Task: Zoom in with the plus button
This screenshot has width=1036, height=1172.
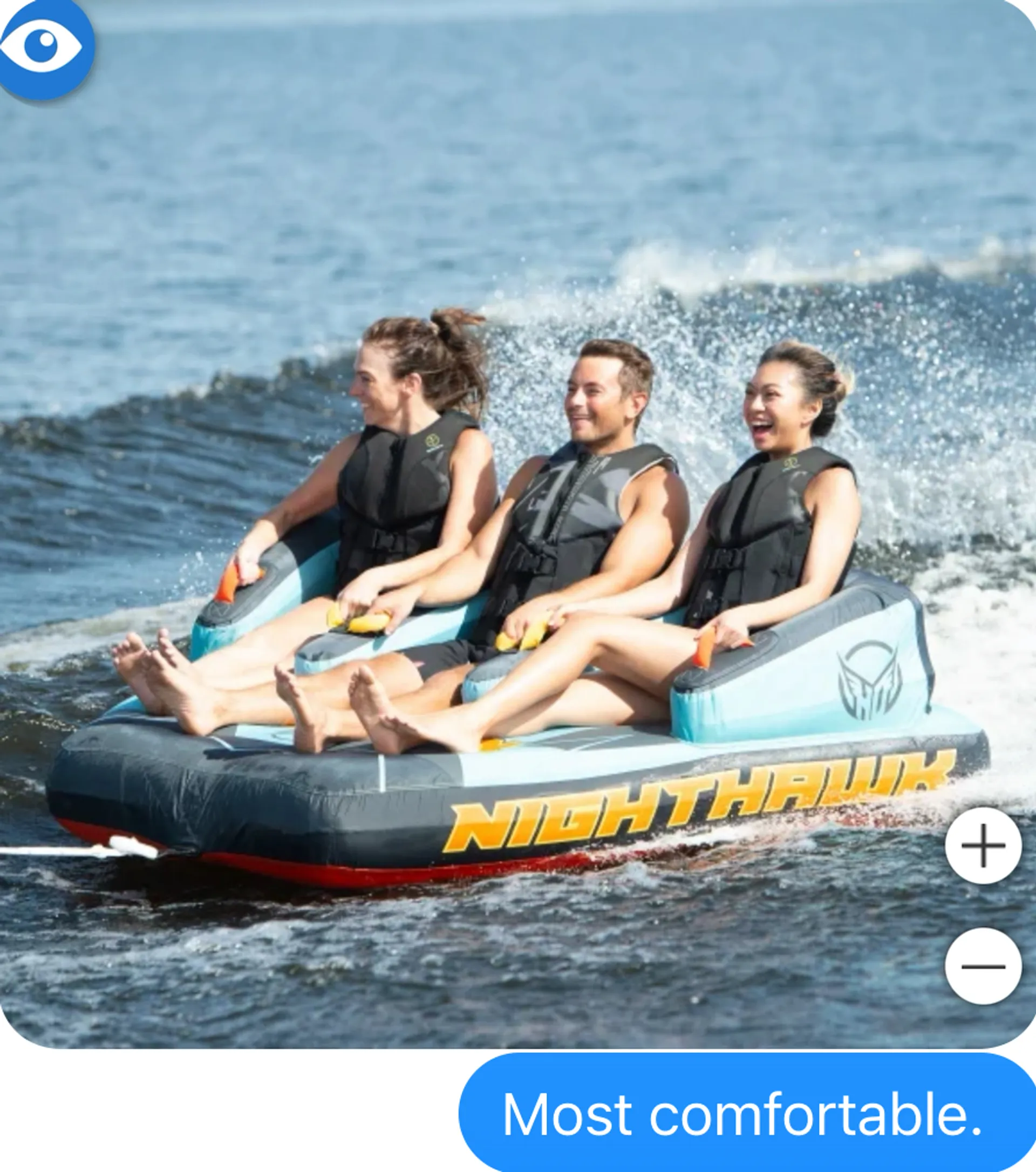Action: coord(983,845)
